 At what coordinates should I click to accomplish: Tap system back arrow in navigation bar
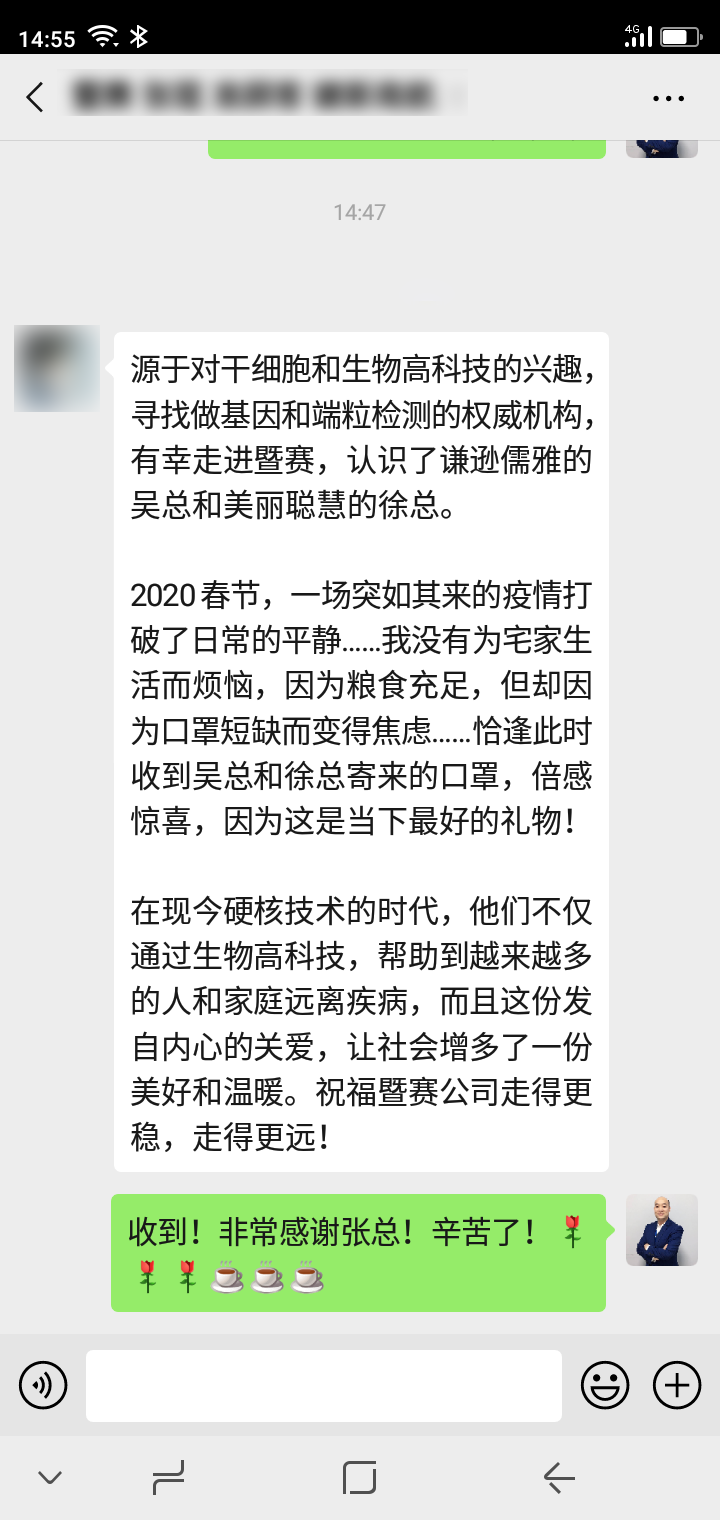pos(559,1477)
